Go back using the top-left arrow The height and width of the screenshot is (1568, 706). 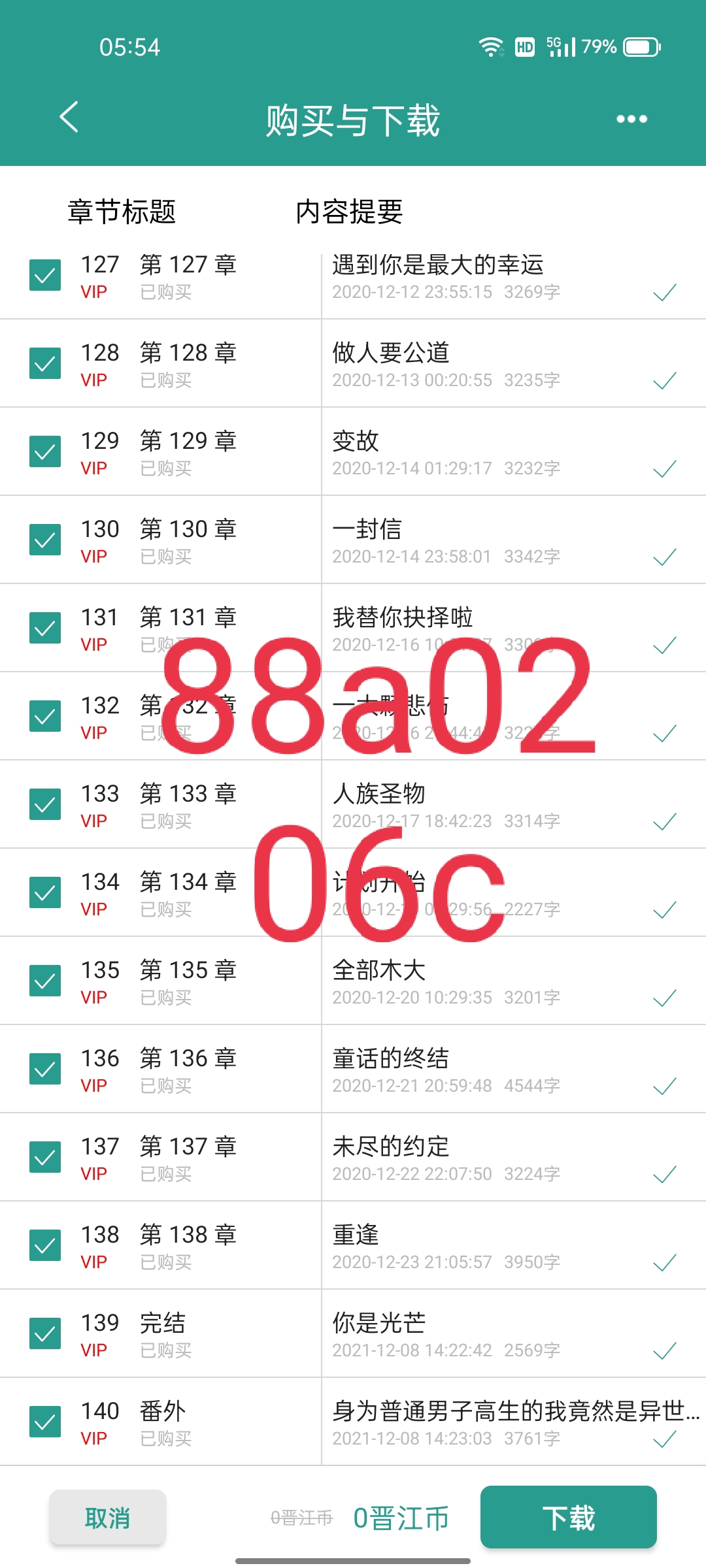69,118
